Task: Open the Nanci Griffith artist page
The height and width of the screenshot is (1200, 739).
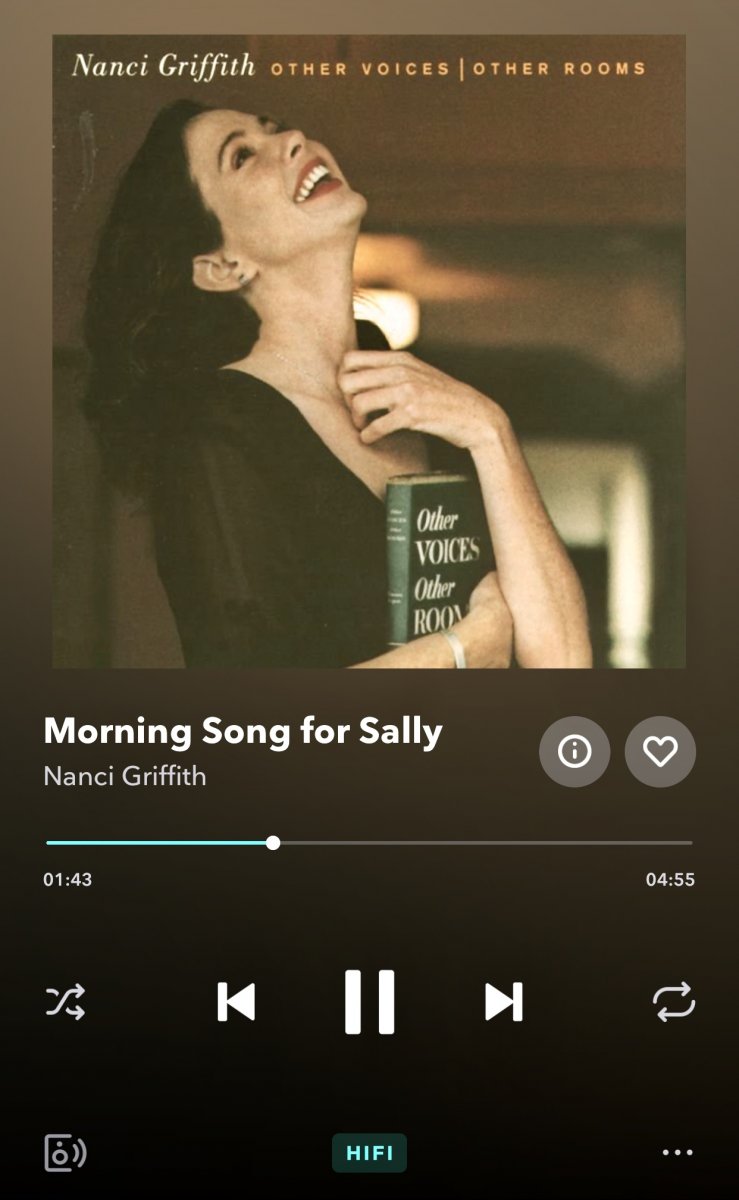Action: 125,776
